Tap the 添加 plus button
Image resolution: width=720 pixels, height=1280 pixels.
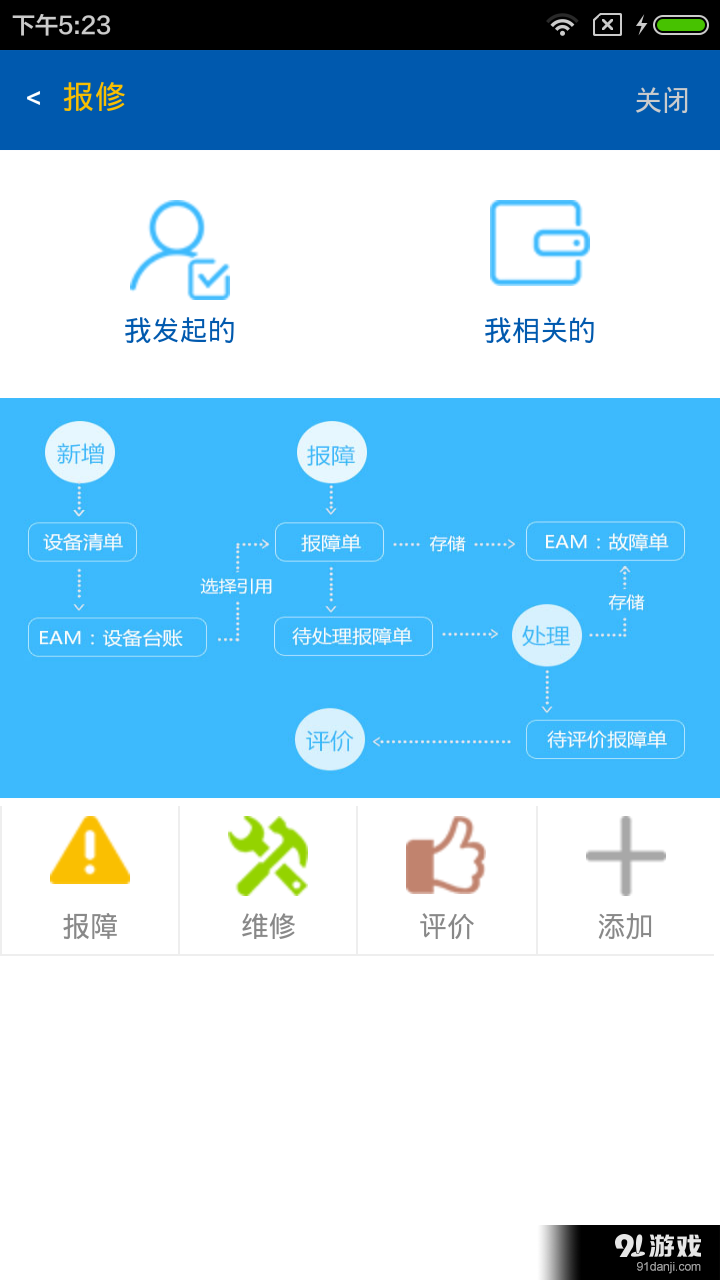pyautogui.click(x=625, y=879)
